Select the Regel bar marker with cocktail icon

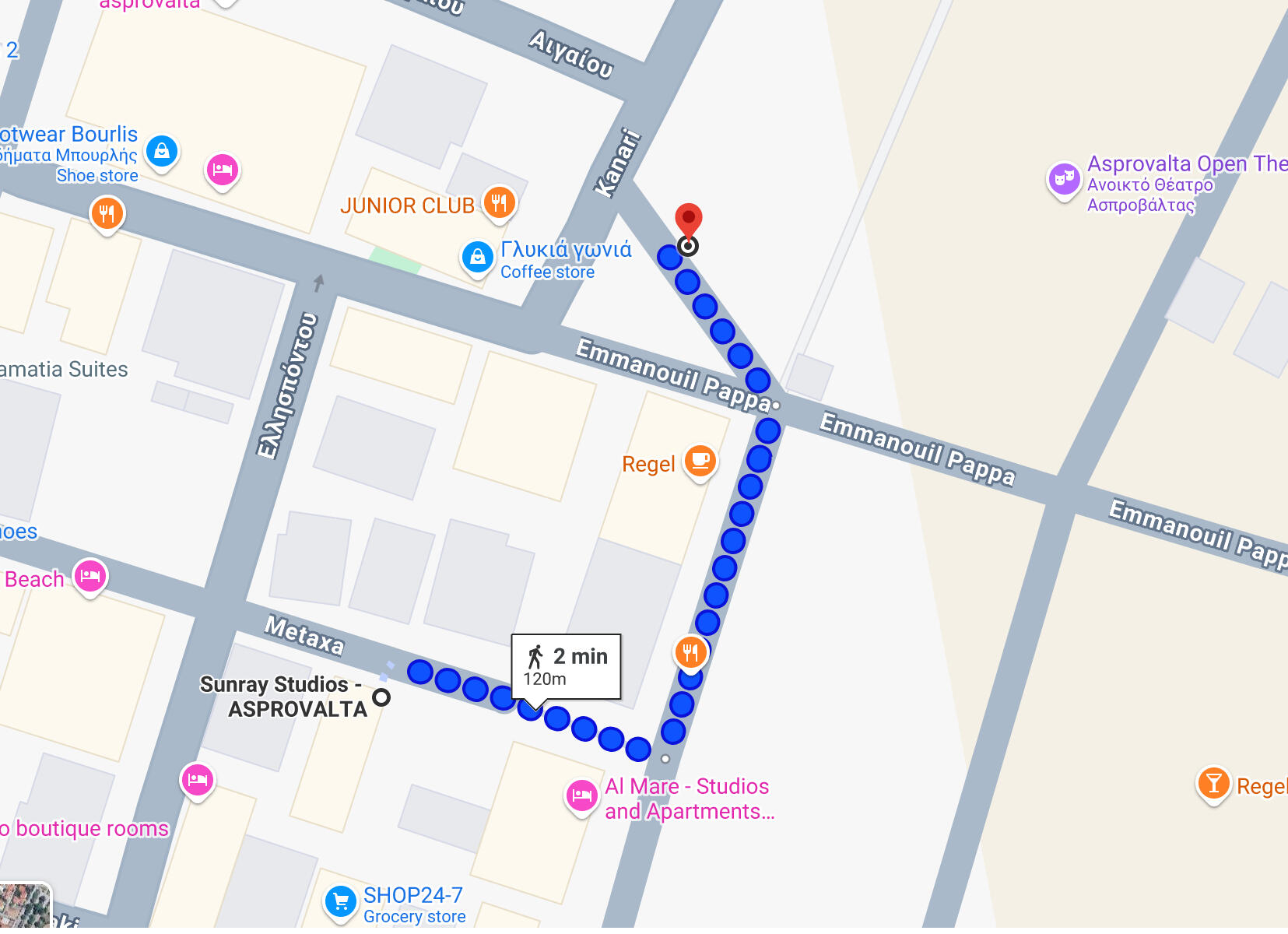(1213, 783)
